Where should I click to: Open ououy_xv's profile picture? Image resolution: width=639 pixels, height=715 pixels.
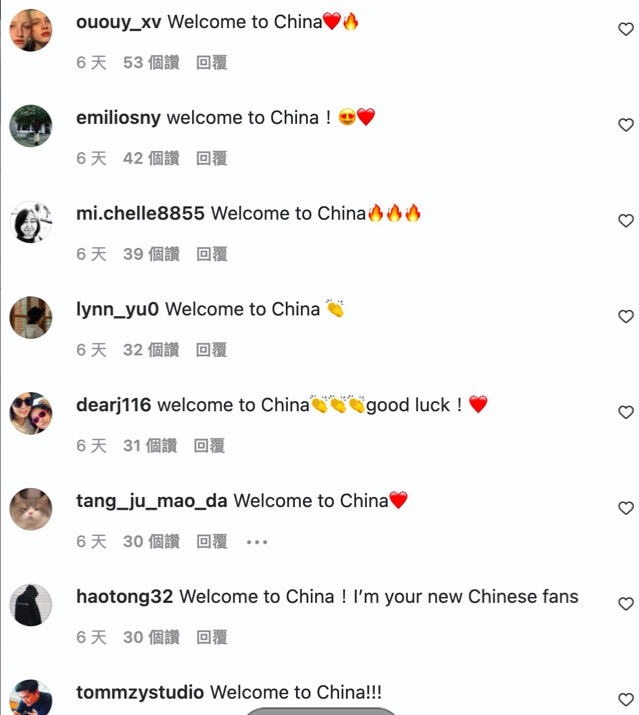coord(31,30)
